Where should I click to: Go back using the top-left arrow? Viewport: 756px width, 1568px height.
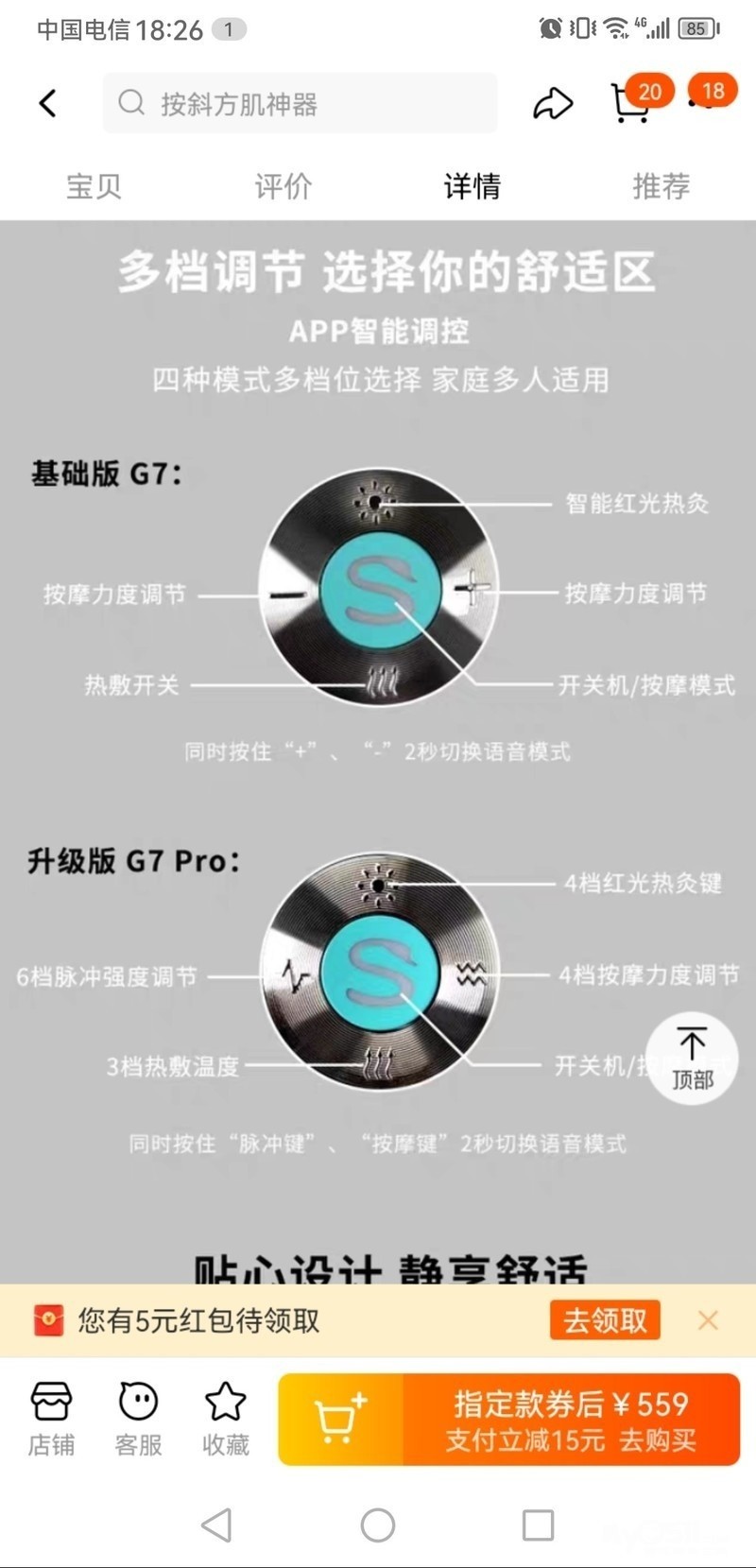click(48, 103)
